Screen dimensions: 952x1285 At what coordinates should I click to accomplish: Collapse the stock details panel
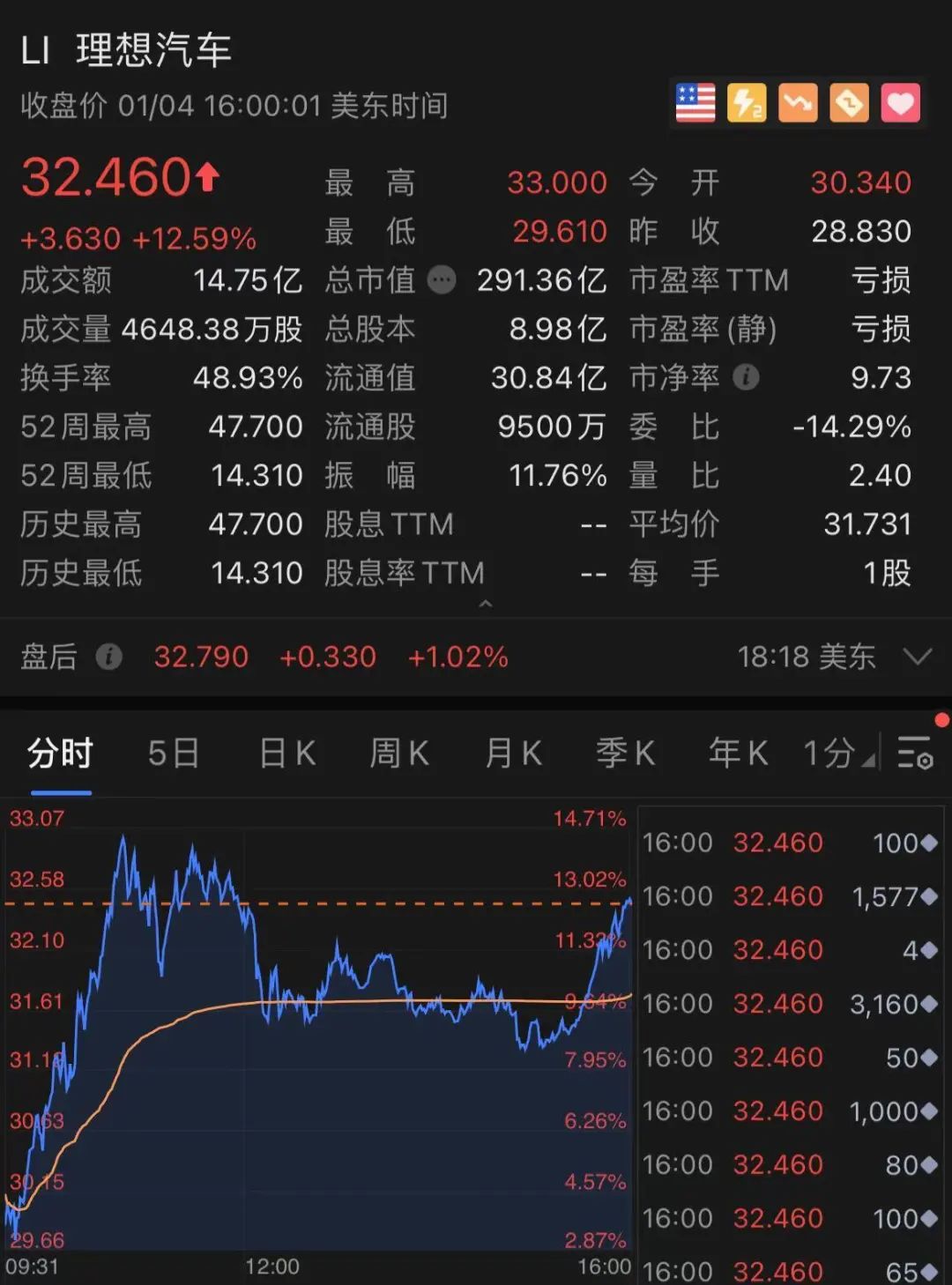click(x=485, y=605)
